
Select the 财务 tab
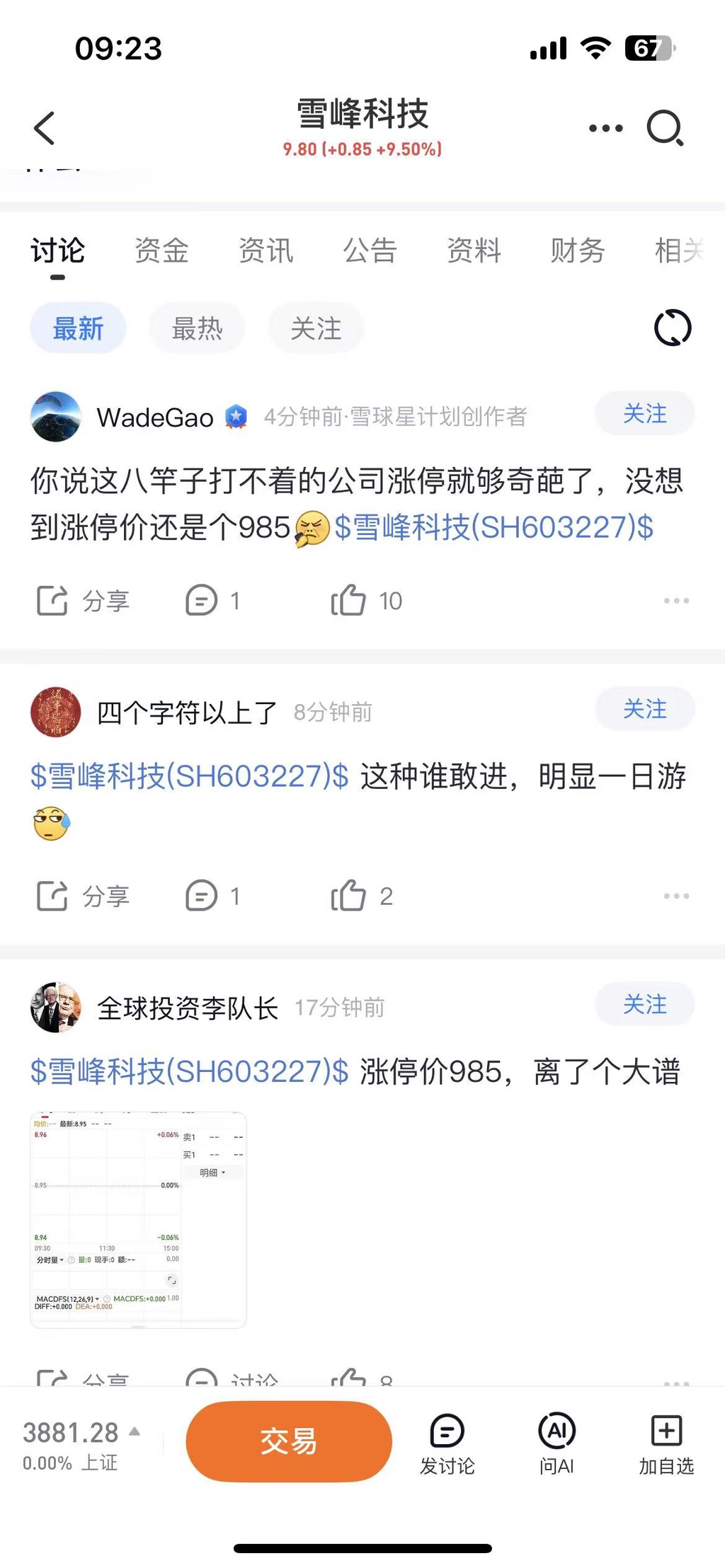point(578,250)
